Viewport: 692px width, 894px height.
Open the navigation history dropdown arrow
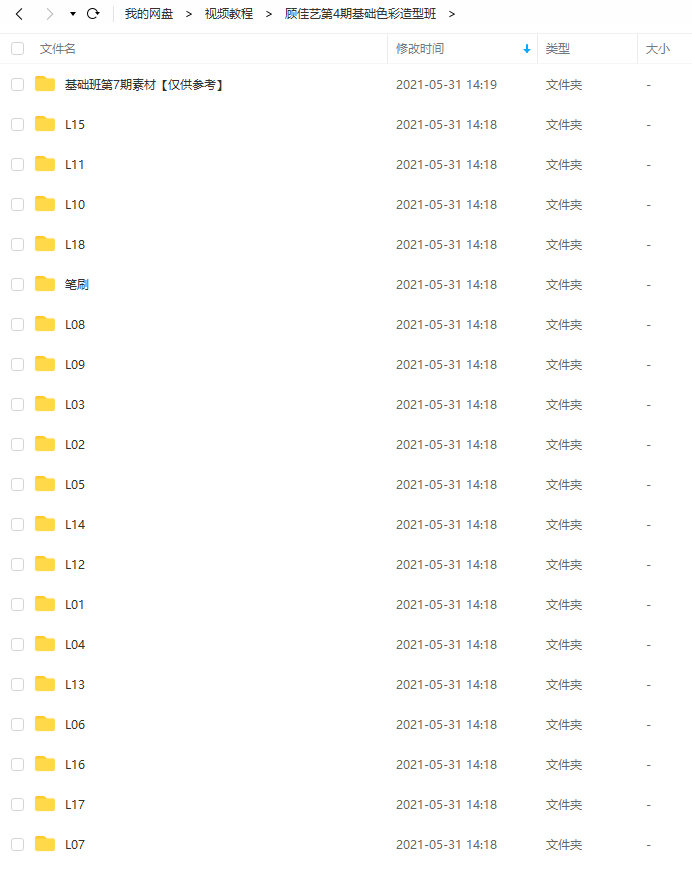73,14
